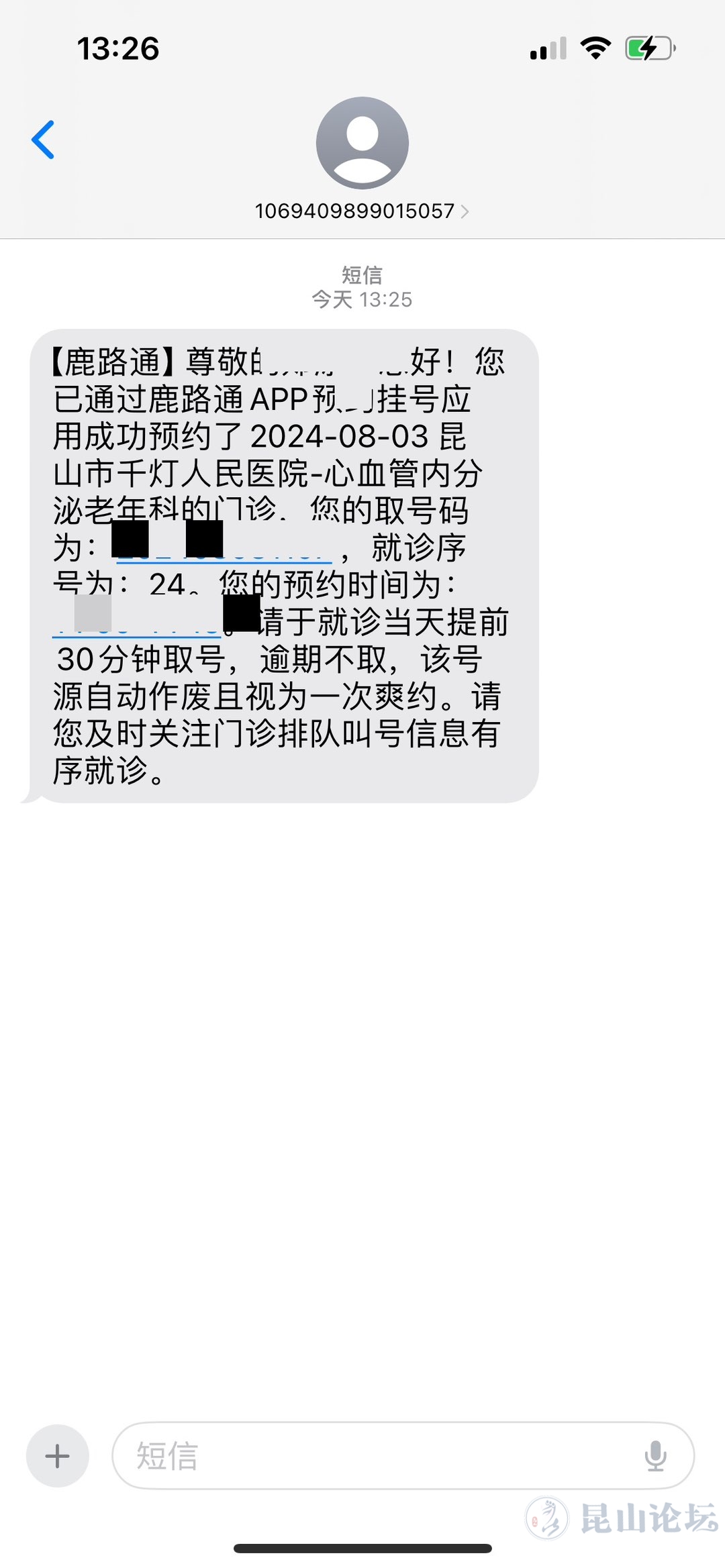Focus the 短信 message input field
Screen dimensions: 725x1568
click(x=376, y=1455)
